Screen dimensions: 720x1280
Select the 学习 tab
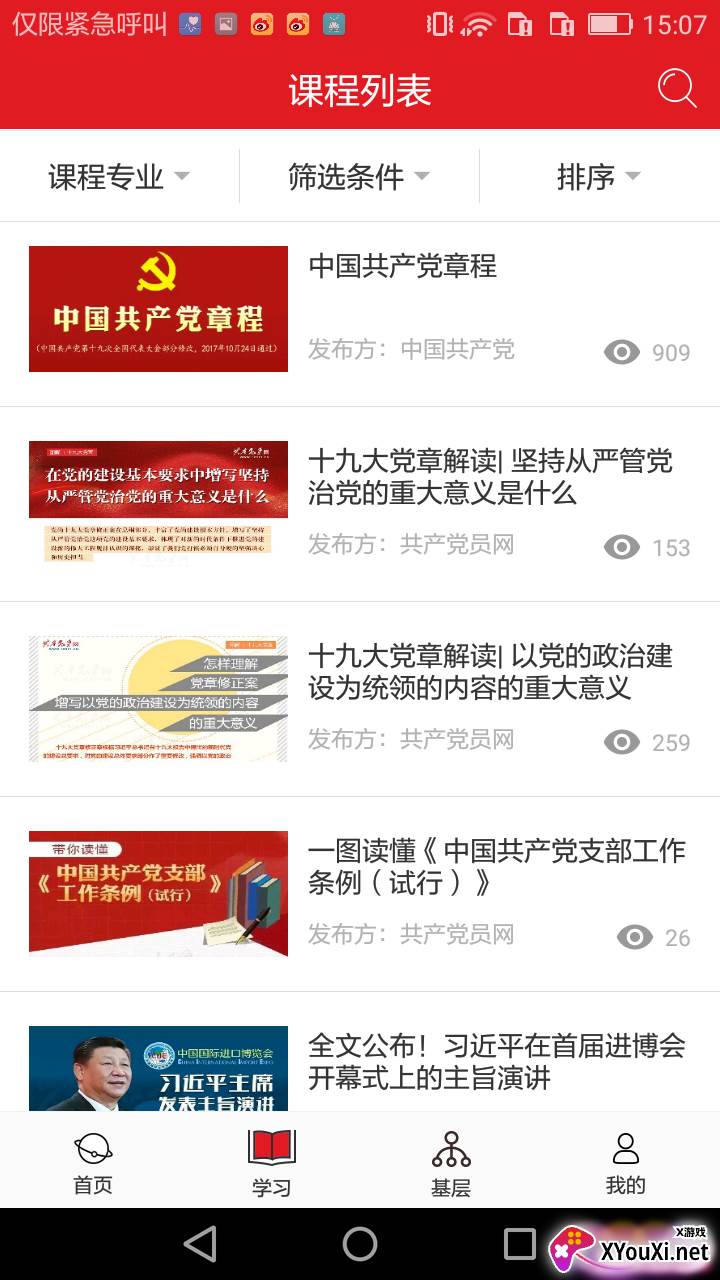click(x=271, y=1163)
